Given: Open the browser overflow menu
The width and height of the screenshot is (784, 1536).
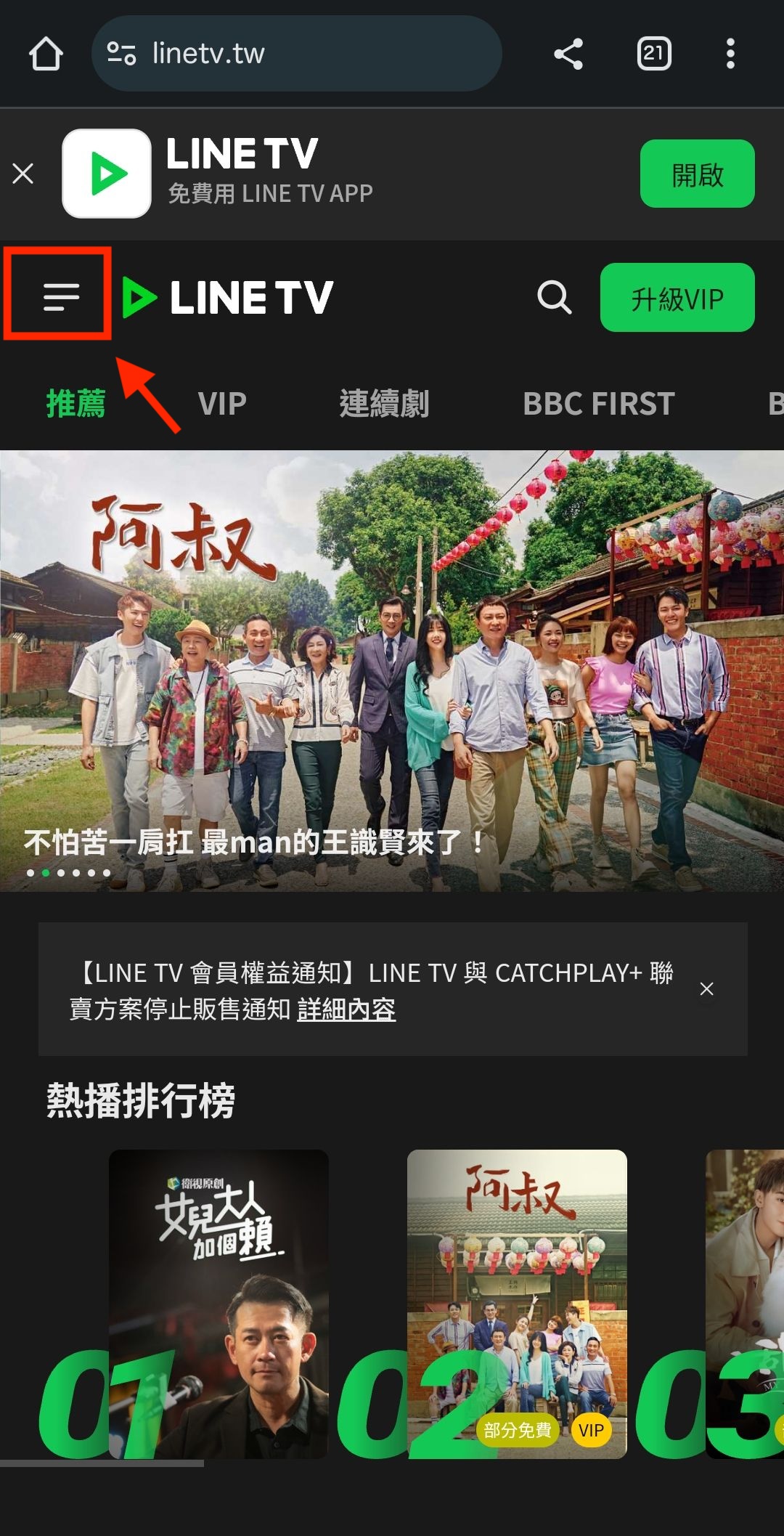Looking at the screenshot, I should click(x=730, y=53).
